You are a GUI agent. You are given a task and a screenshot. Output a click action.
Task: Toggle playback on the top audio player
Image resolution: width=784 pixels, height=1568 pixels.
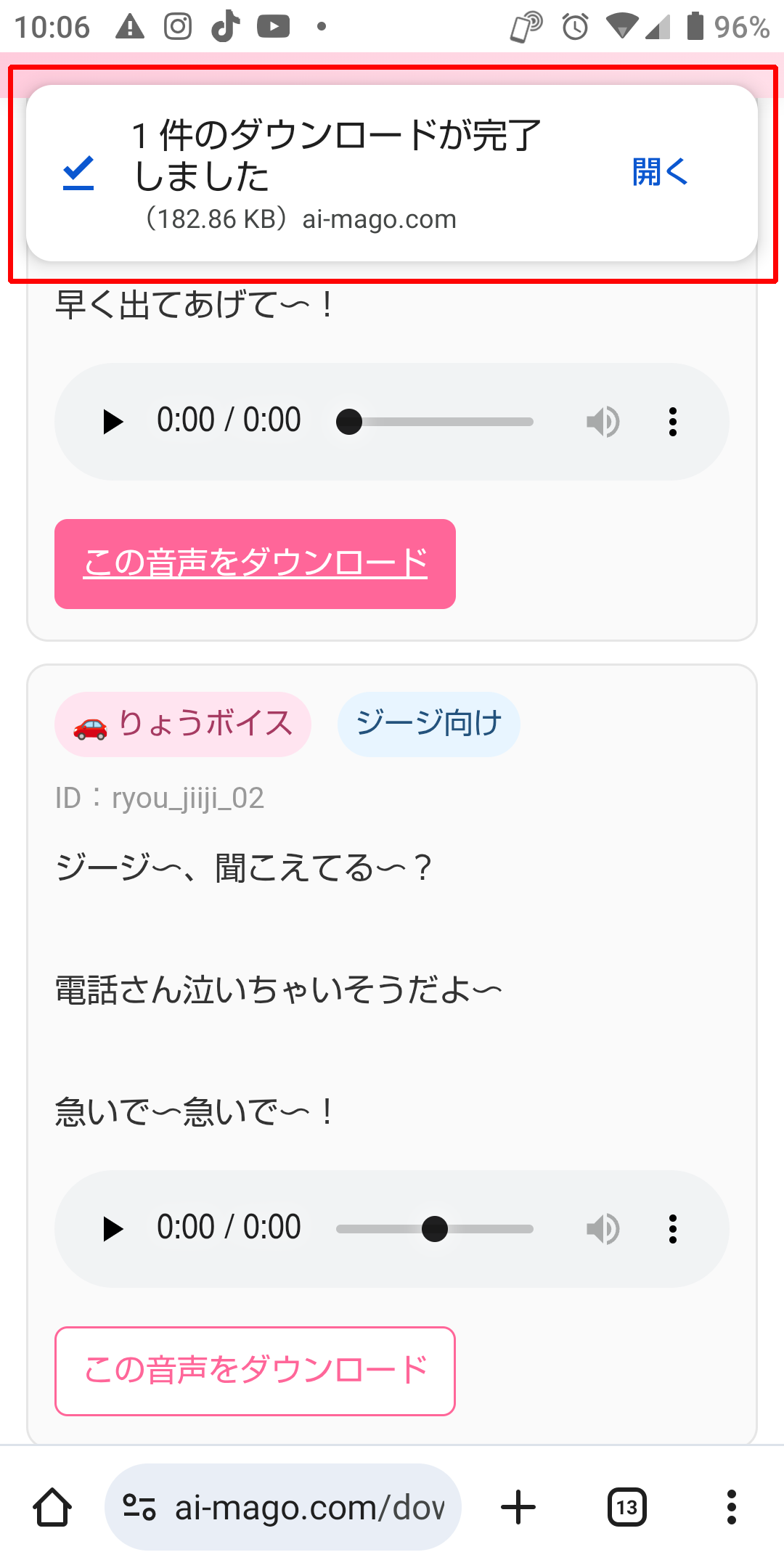pos(114,421)
